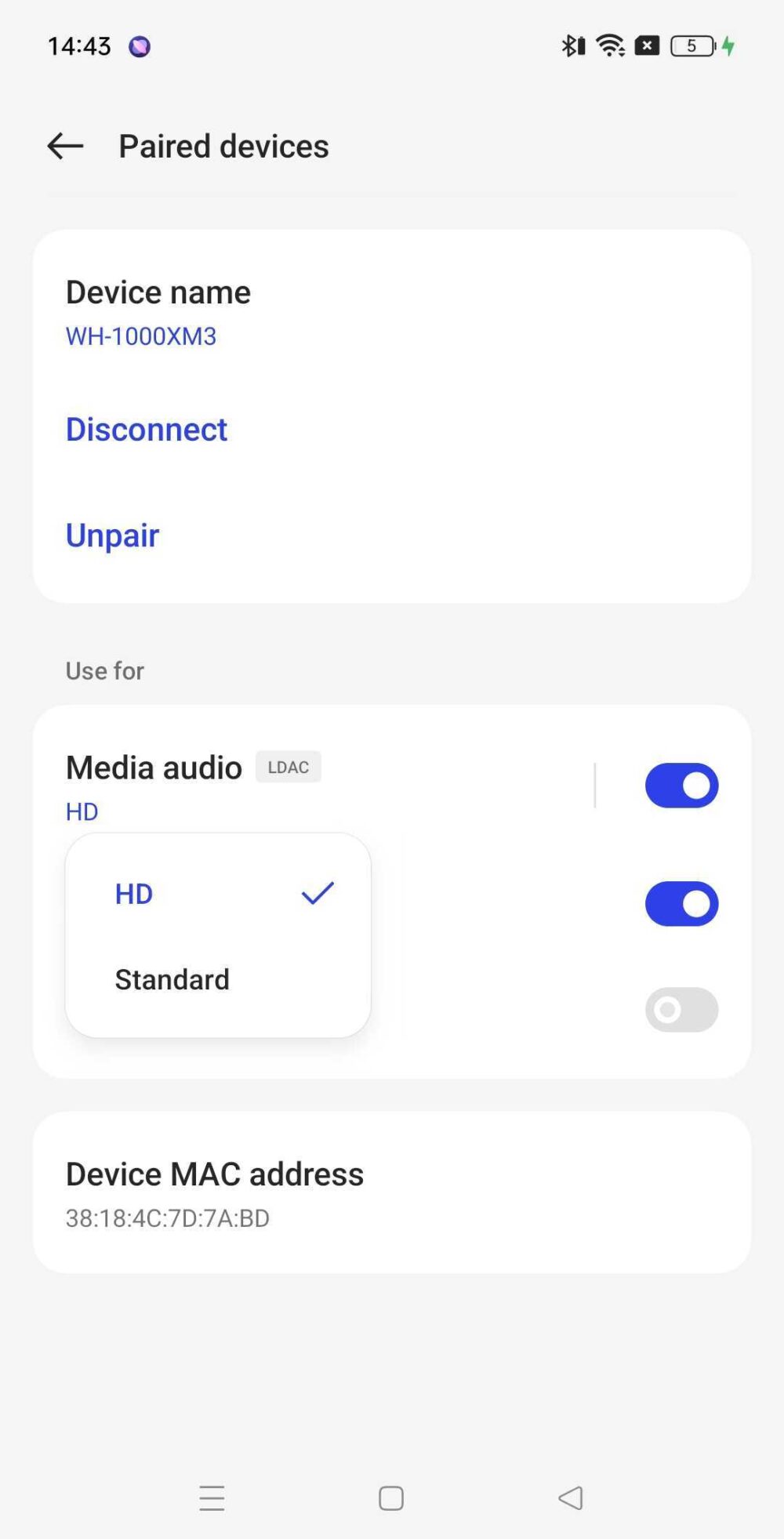Screen dimensions: 784x1539
Task: Select HD audio quality option
Action: point(133,894)
